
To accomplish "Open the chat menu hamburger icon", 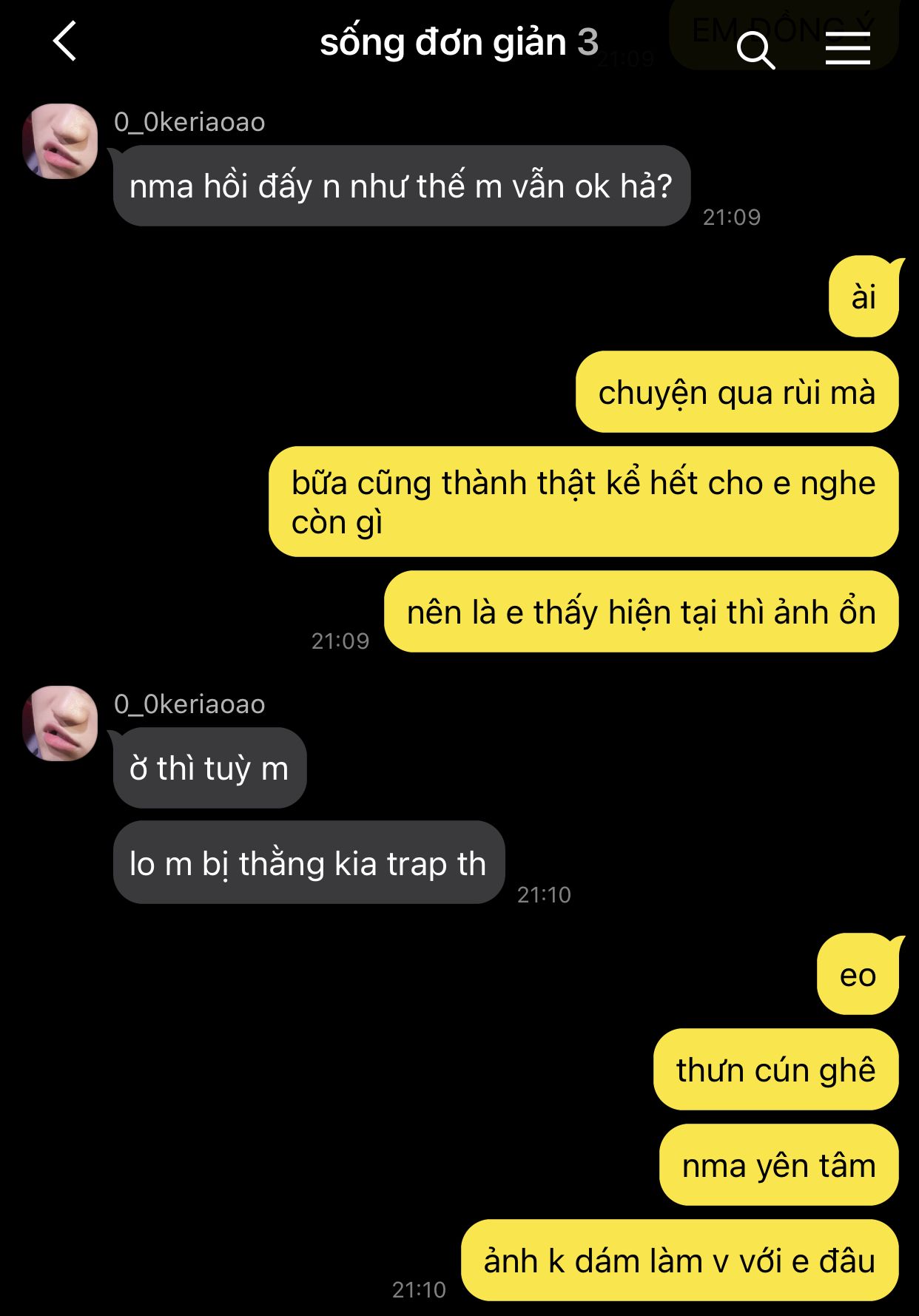I will click(847, 49).
